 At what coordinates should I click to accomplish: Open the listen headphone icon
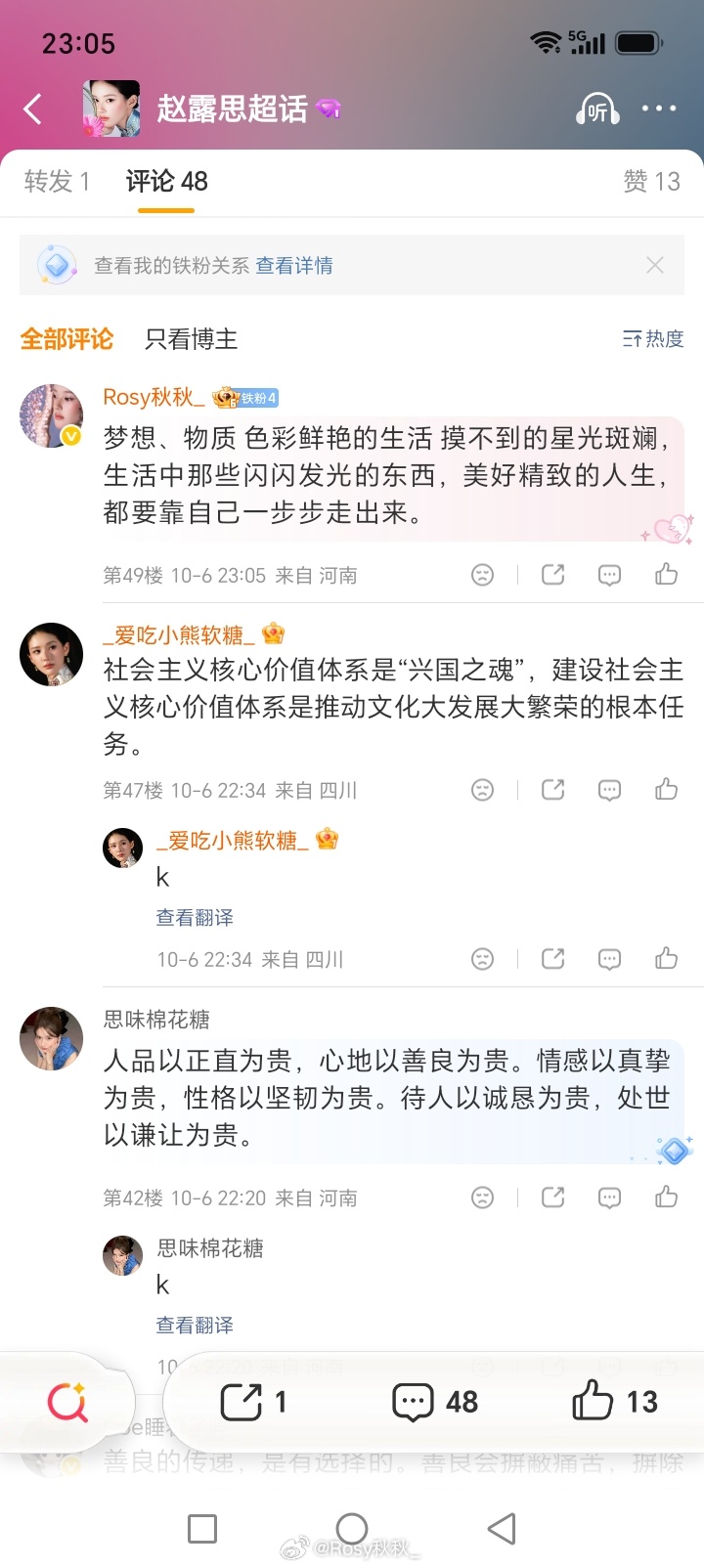click(x=597, y=109)
